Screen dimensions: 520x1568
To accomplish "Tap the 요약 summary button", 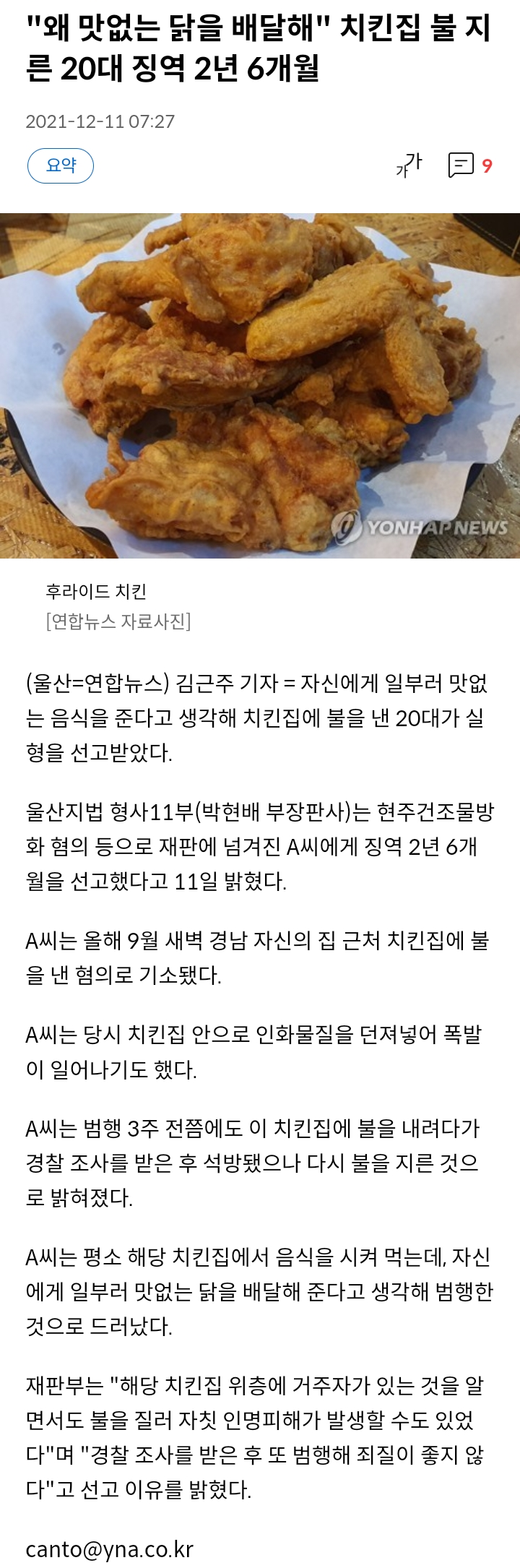I will pos(61,165).
